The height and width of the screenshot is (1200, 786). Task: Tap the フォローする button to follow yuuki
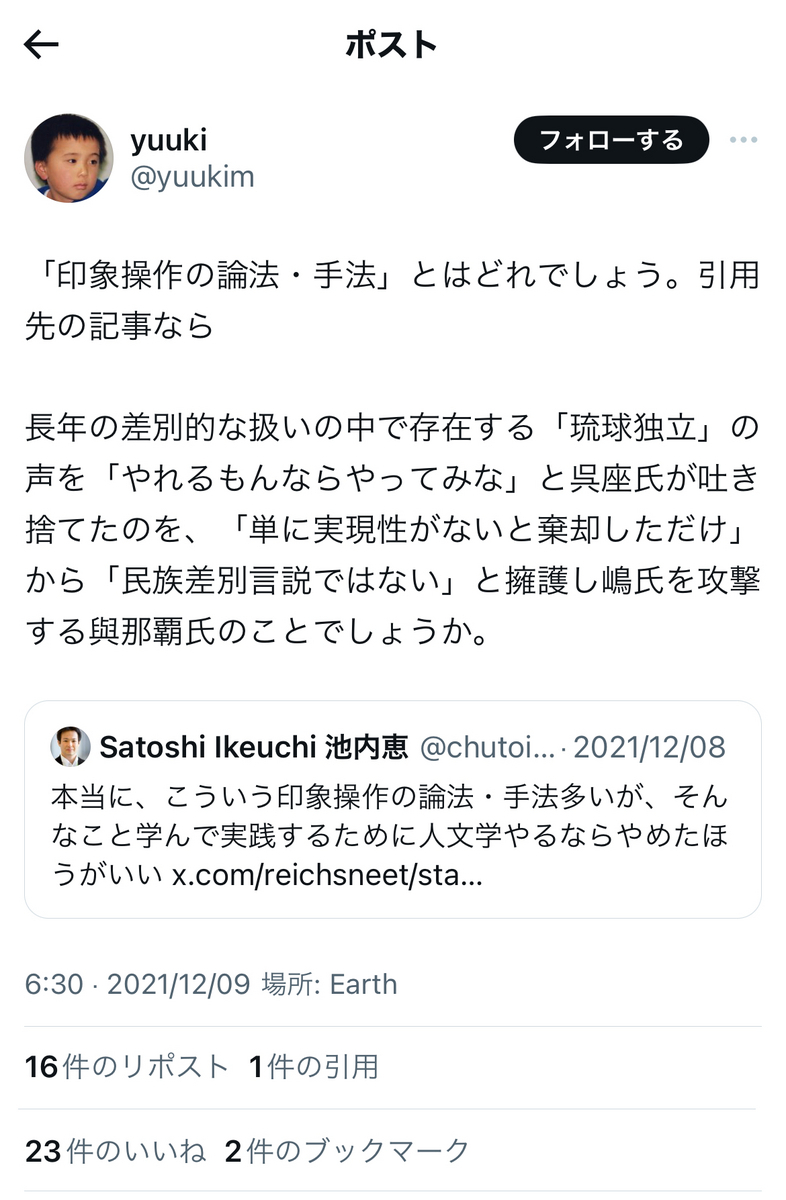[611, 140]
